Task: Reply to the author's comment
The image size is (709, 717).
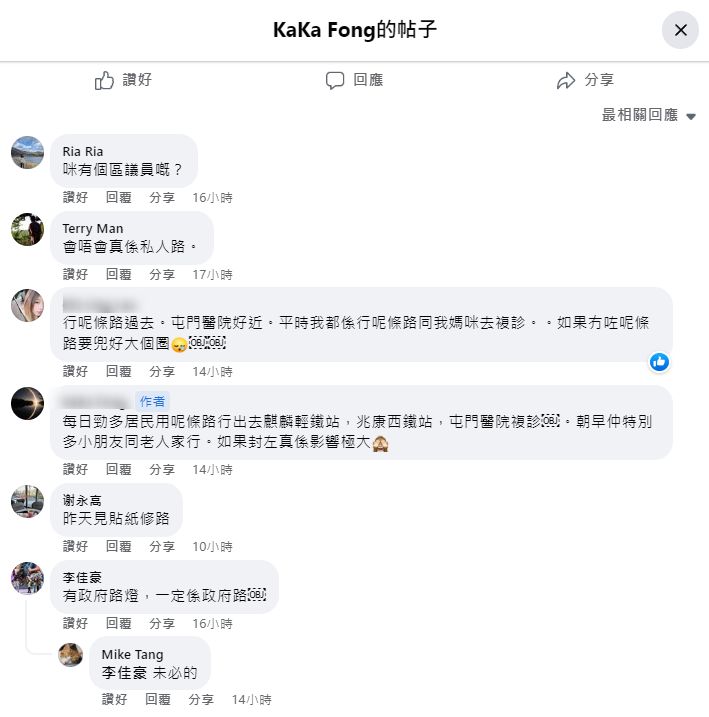Action: pos(118,469)
